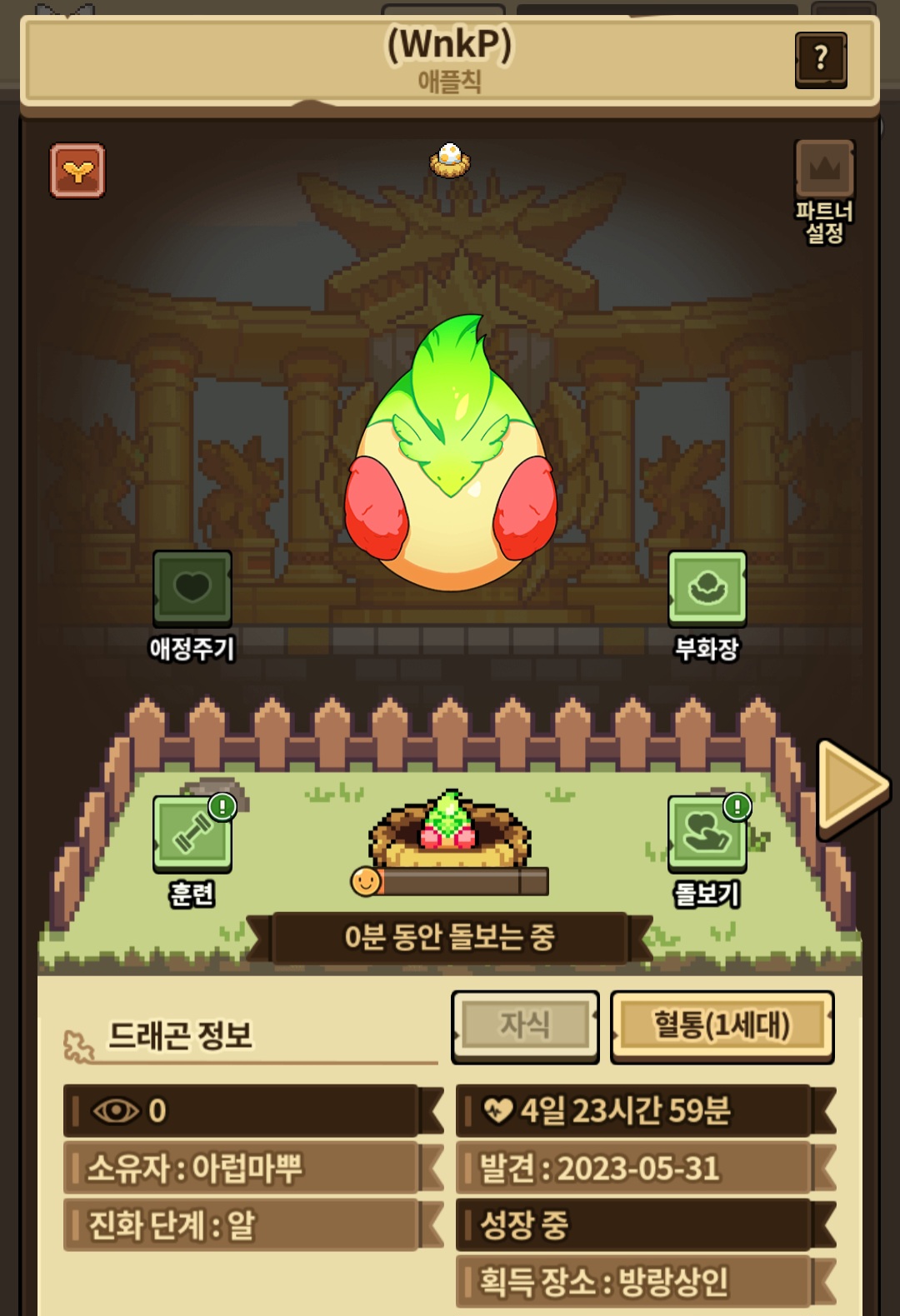The width and height of the screenshot is (900, 1316).
Task: Tap the red emblem icon button
Action: (77, 171)
